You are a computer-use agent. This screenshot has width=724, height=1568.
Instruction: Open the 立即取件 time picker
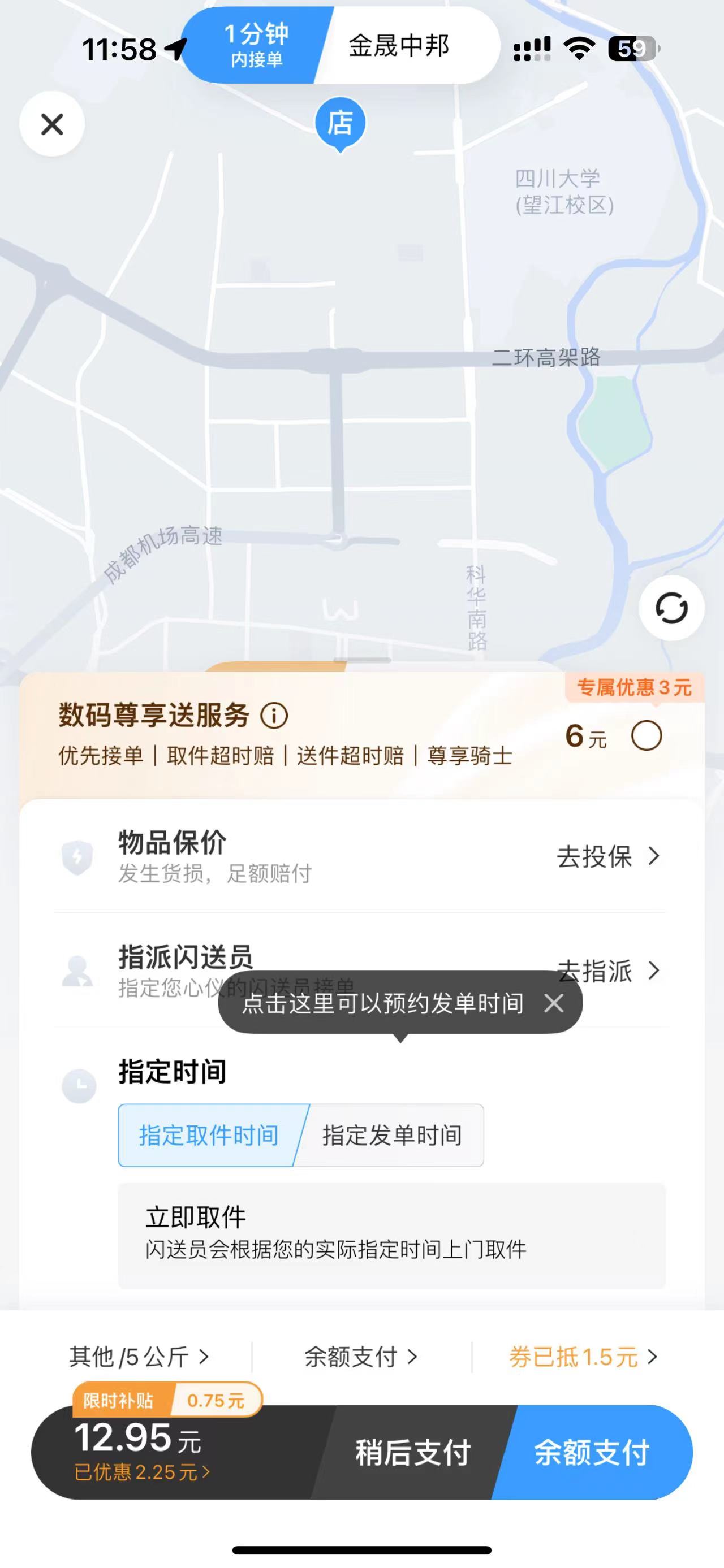(x=391, y=1235)
